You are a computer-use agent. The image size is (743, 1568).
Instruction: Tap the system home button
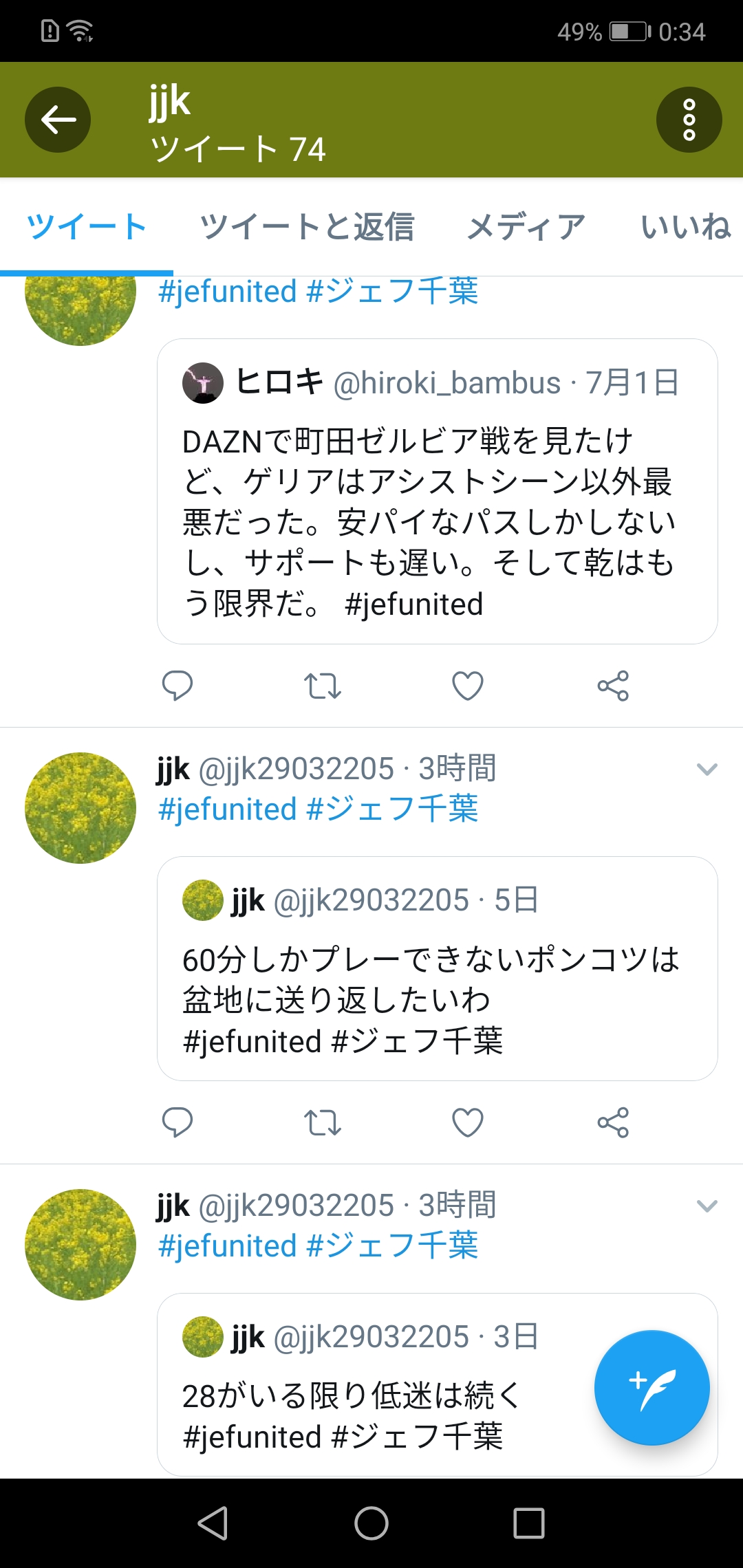click(371, 1523)
